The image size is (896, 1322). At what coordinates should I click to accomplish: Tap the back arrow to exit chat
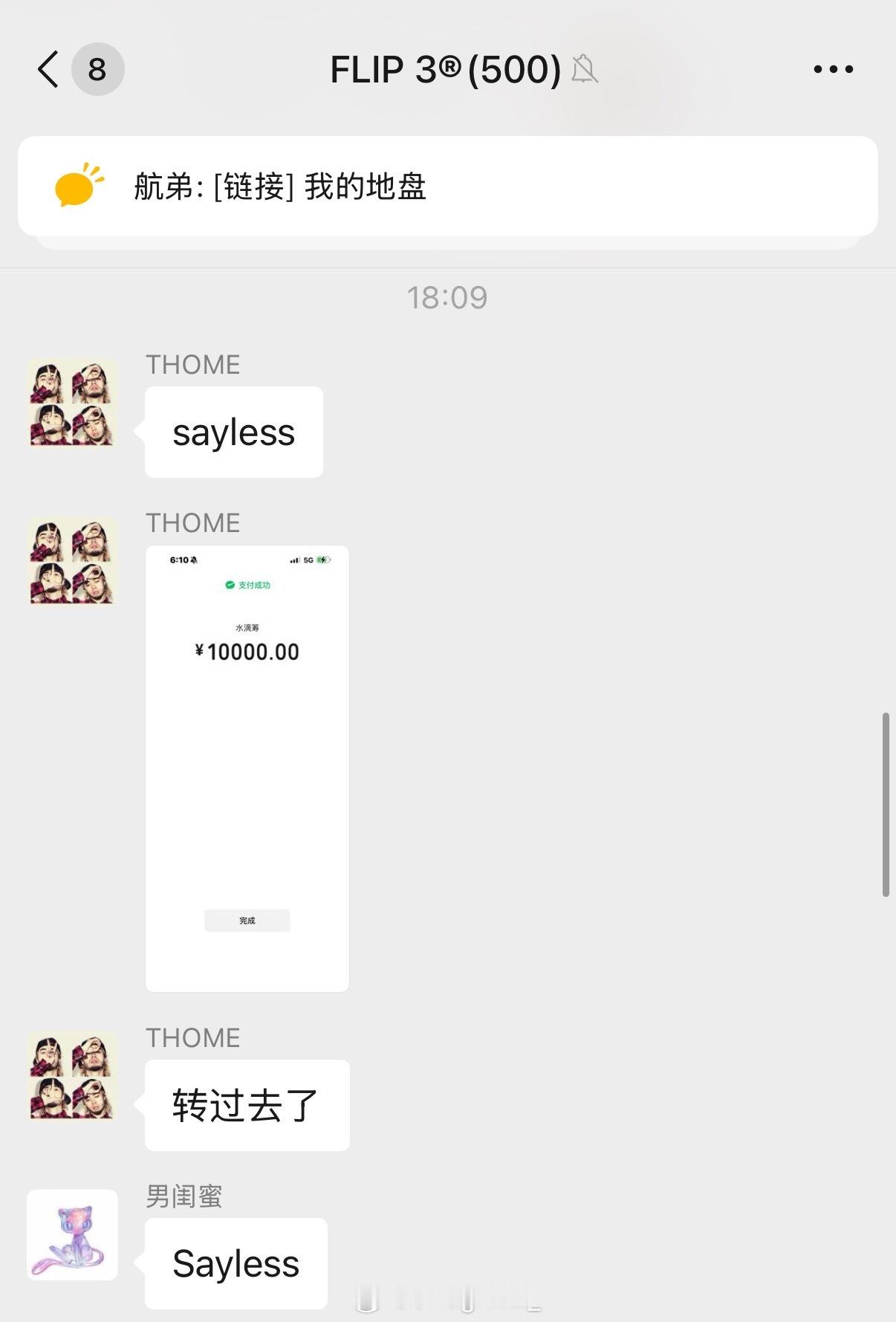[x=48, y=69]
